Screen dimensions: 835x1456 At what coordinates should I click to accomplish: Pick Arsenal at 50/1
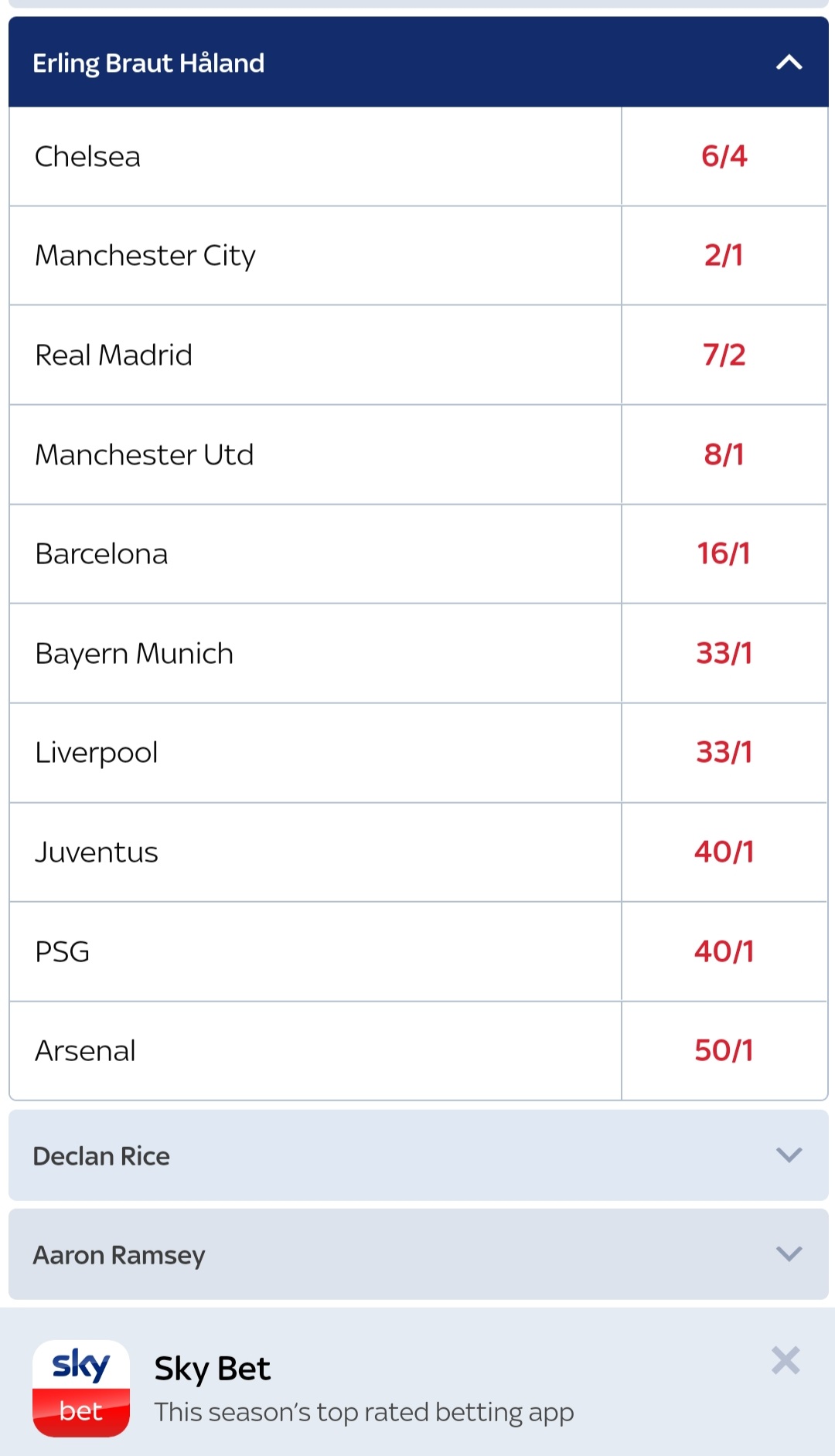(724, 1050)
